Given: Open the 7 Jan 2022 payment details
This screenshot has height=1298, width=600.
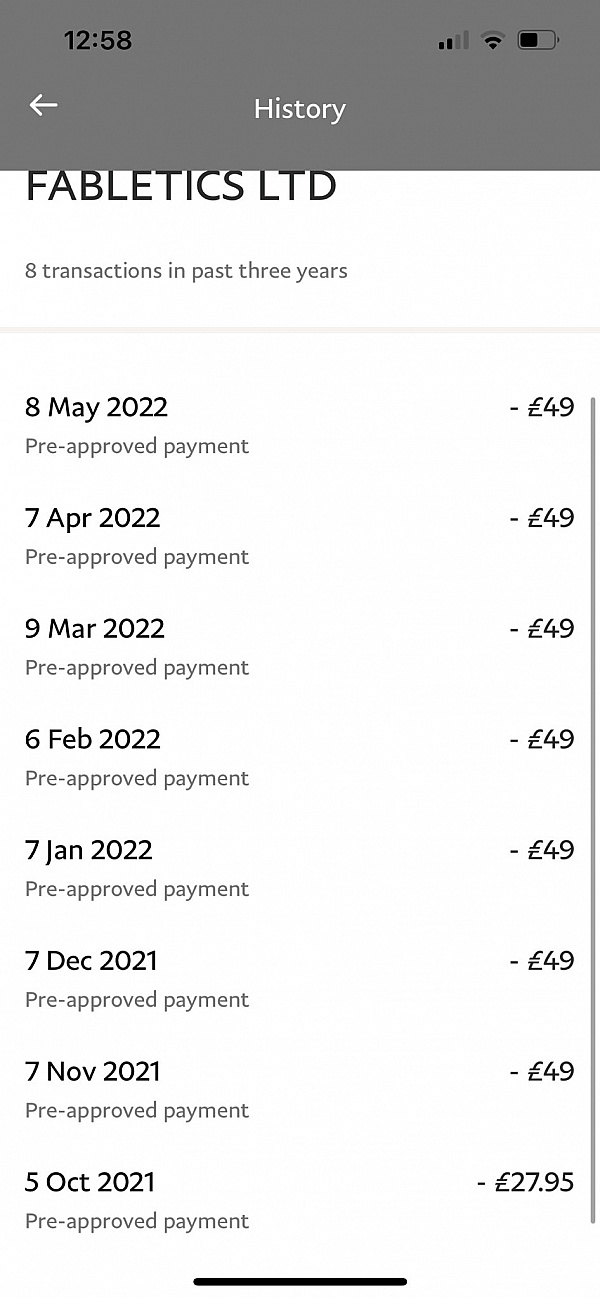Looking at the screenshot, I should pos(300,869).
